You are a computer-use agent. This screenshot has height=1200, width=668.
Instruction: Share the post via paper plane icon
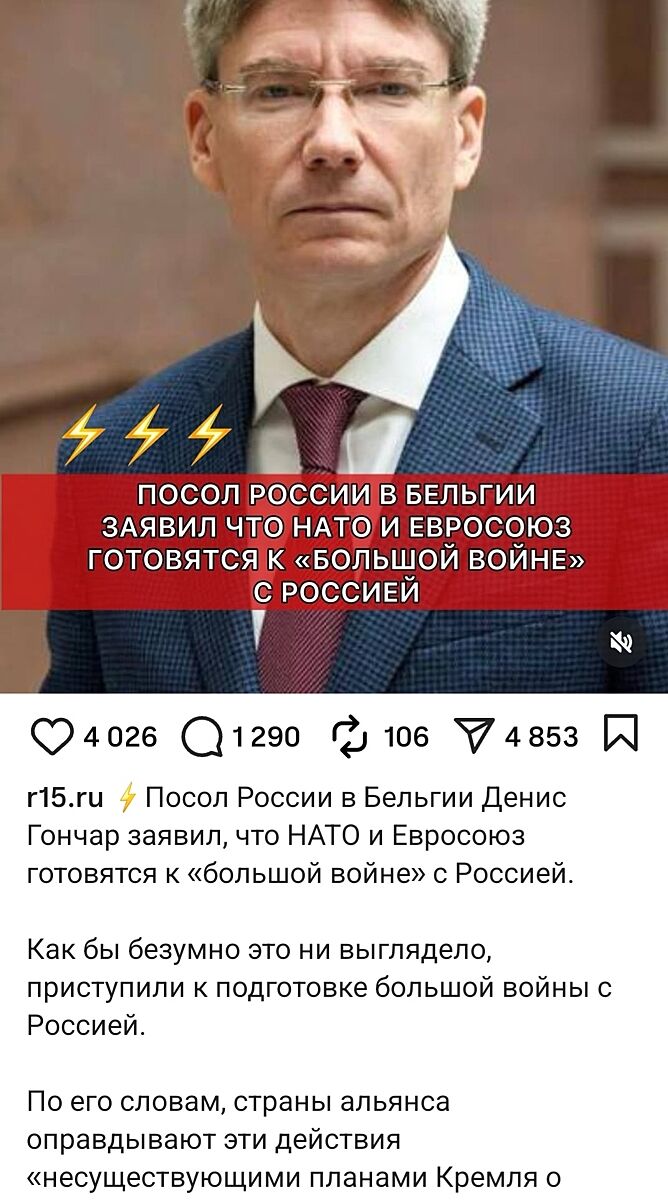tap(474, 738)
